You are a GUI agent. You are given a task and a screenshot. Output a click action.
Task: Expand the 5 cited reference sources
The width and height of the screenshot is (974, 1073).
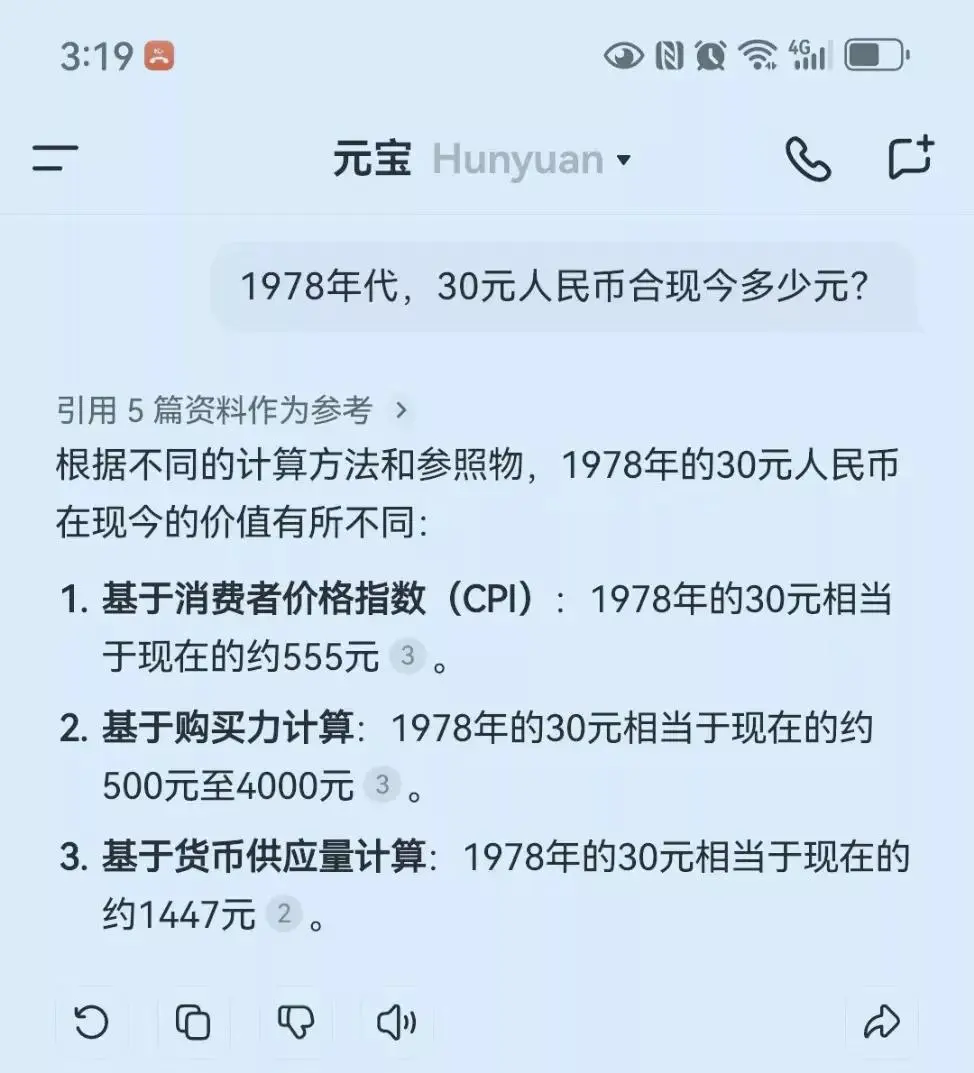pos(233,410)
